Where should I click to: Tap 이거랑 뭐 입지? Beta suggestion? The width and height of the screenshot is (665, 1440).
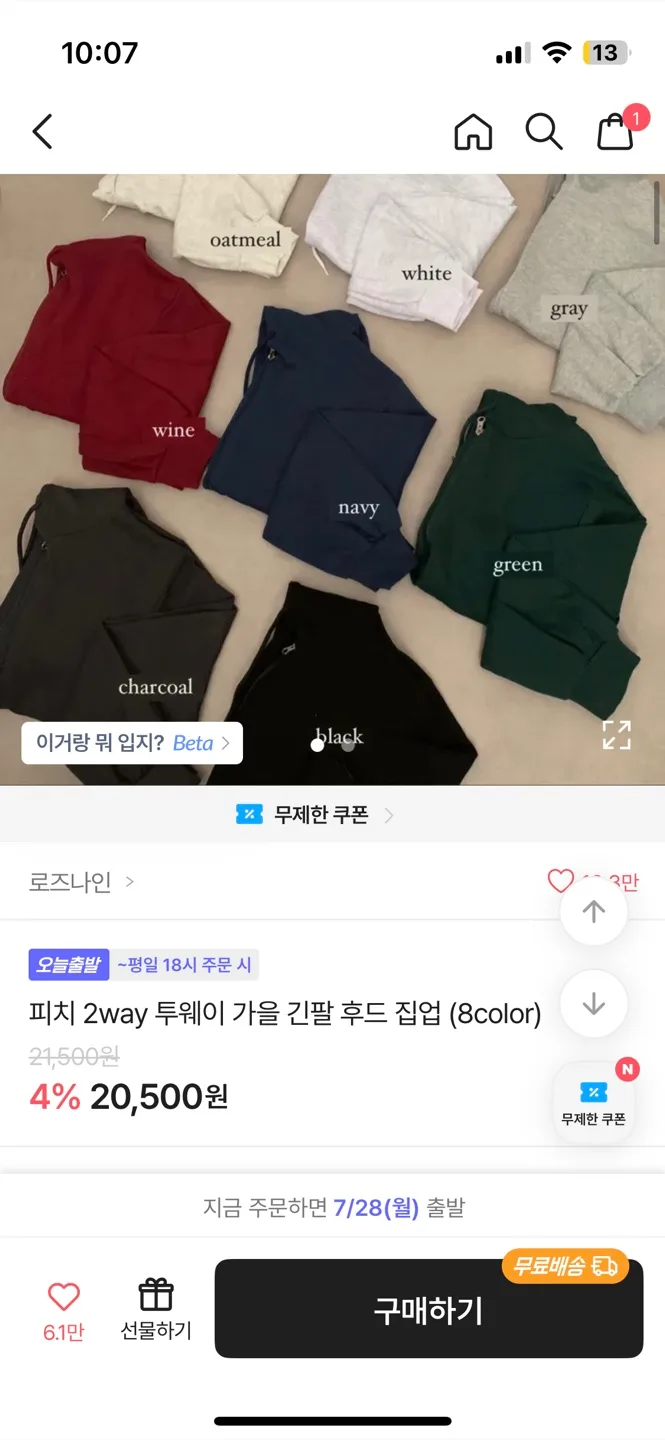(132, 743)
